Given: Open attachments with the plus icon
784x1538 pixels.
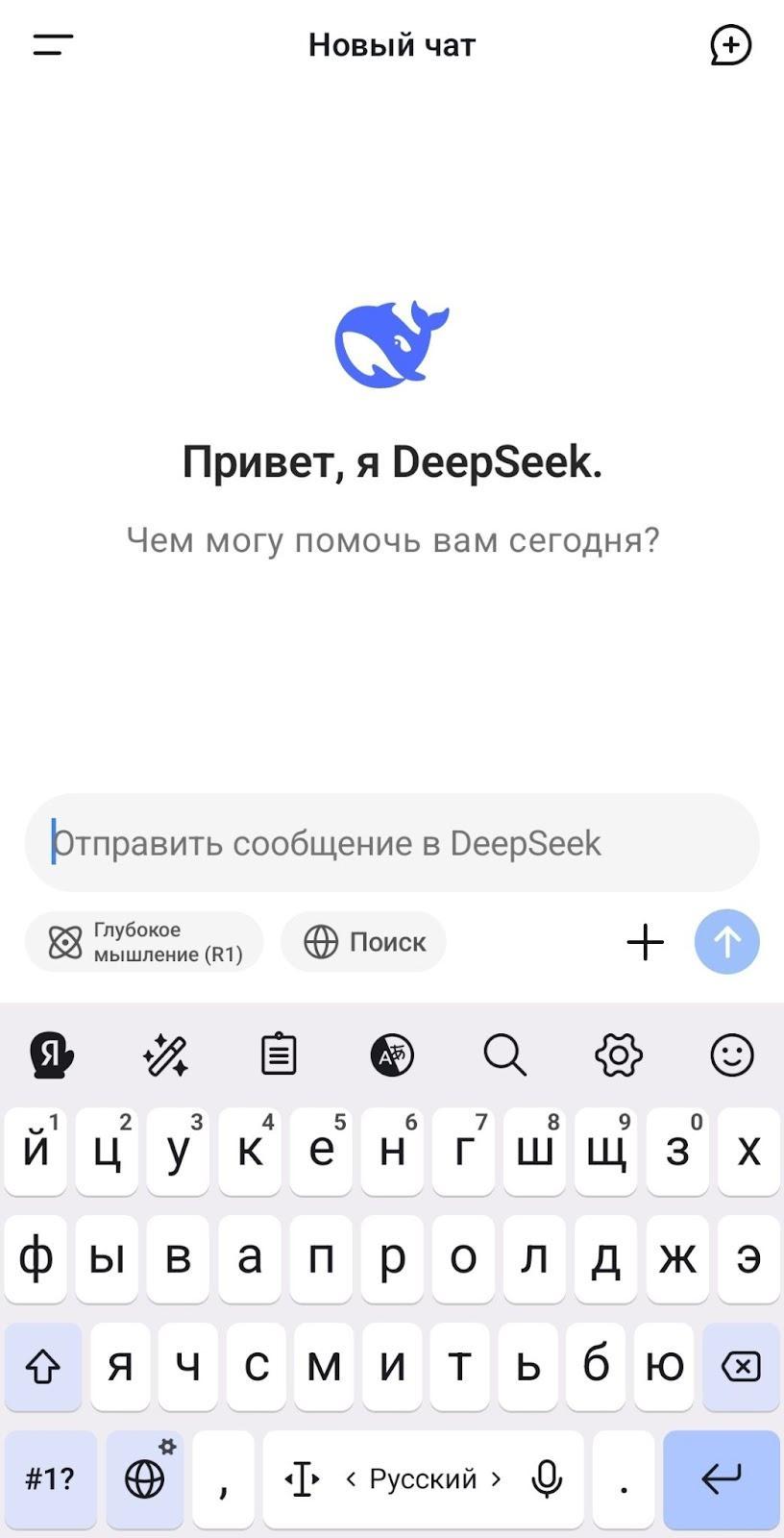Looking at the screenshot, I should coord(646,942).
